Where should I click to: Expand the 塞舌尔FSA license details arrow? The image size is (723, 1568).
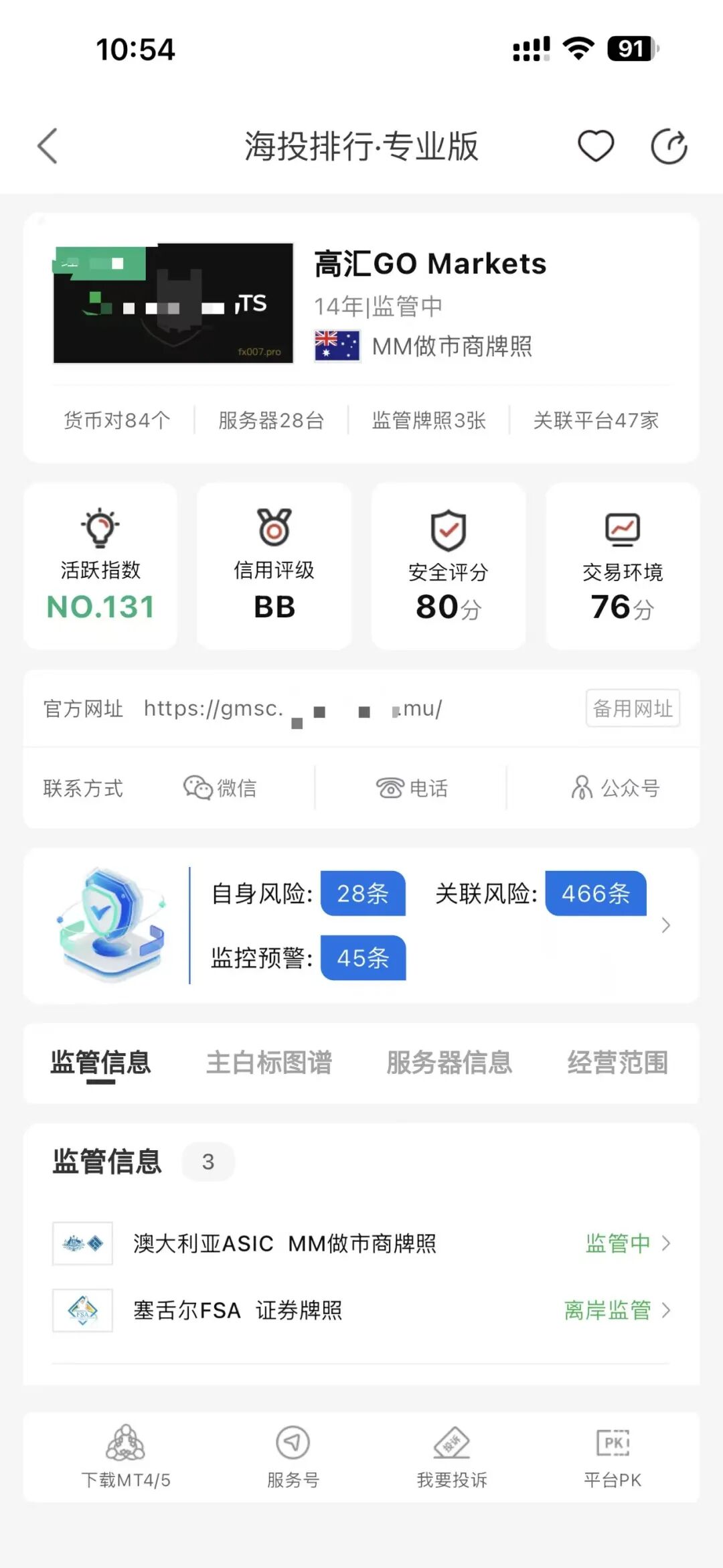[x=665, y=1310]
